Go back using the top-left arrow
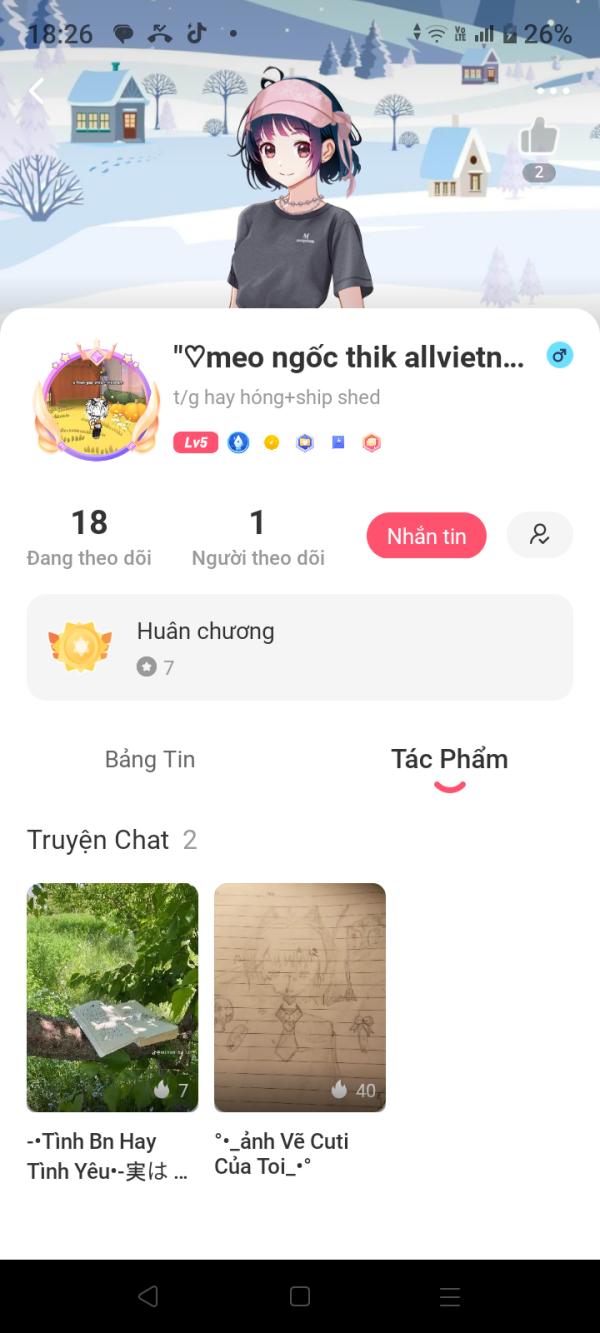Viewport: 600px width, 1333px height. tap(37, 91)
